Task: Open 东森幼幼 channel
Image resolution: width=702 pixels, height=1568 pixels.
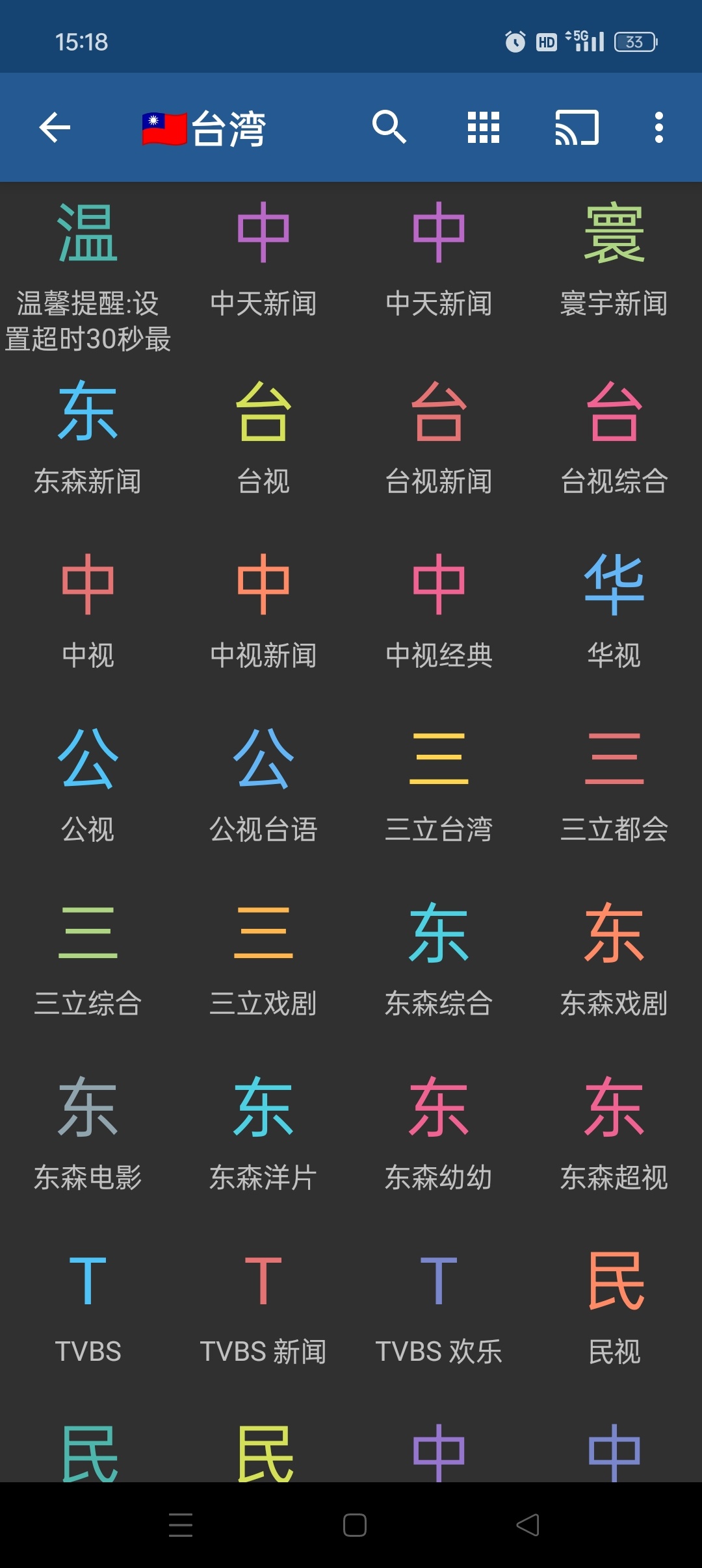Action: click(439, 1133)
